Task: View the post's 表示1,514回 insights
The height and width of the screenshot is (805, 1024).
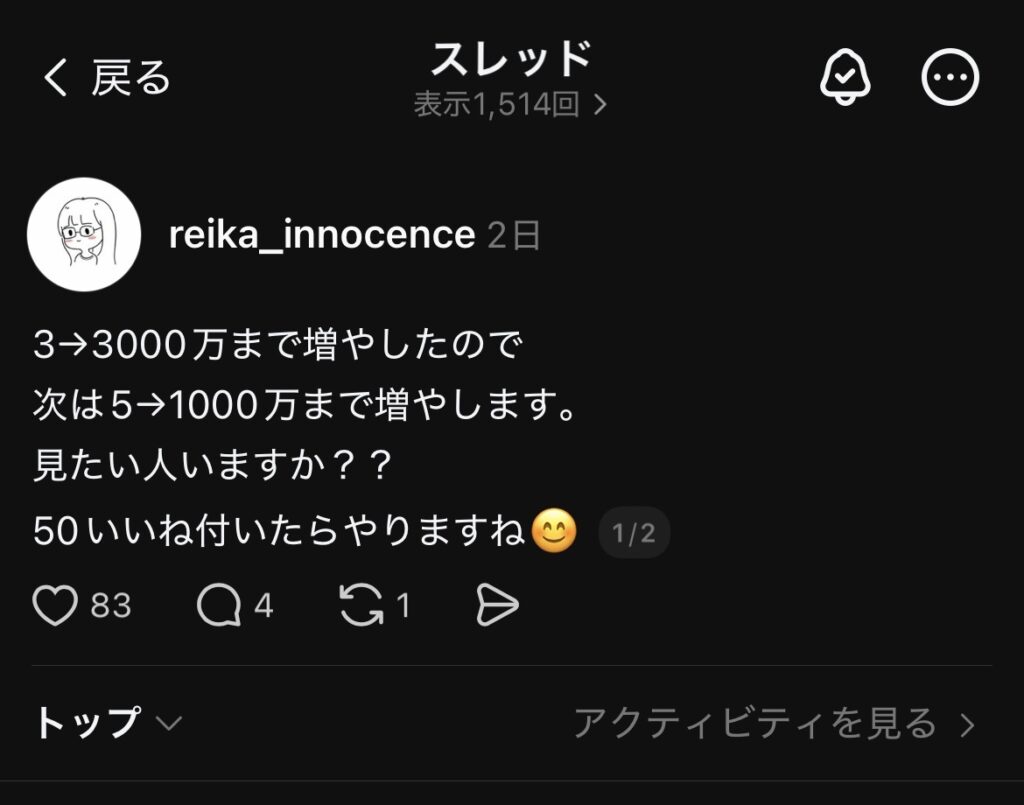Action: (x=511, y=105)
